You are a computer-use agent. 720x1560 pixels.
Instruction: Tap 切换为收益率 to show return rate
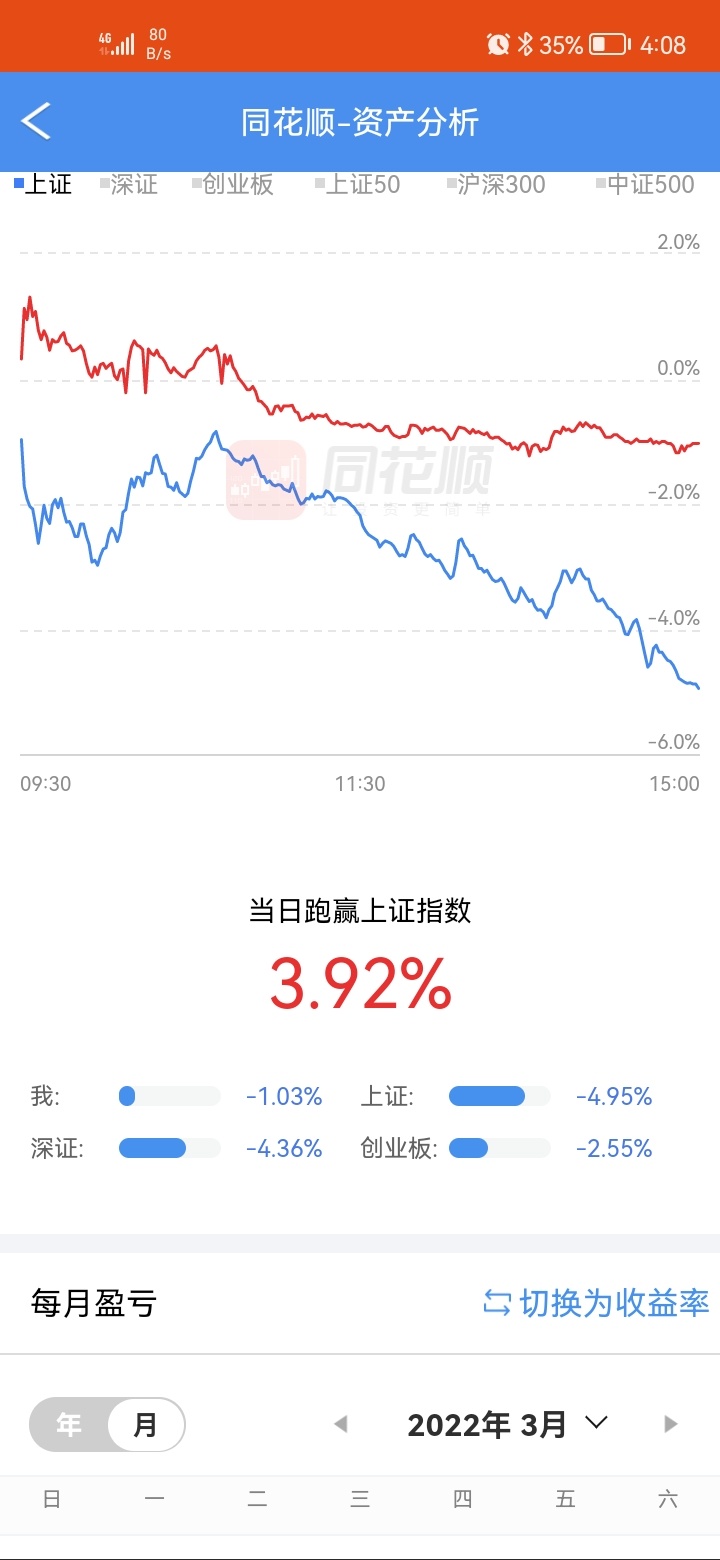(596, 1303)
